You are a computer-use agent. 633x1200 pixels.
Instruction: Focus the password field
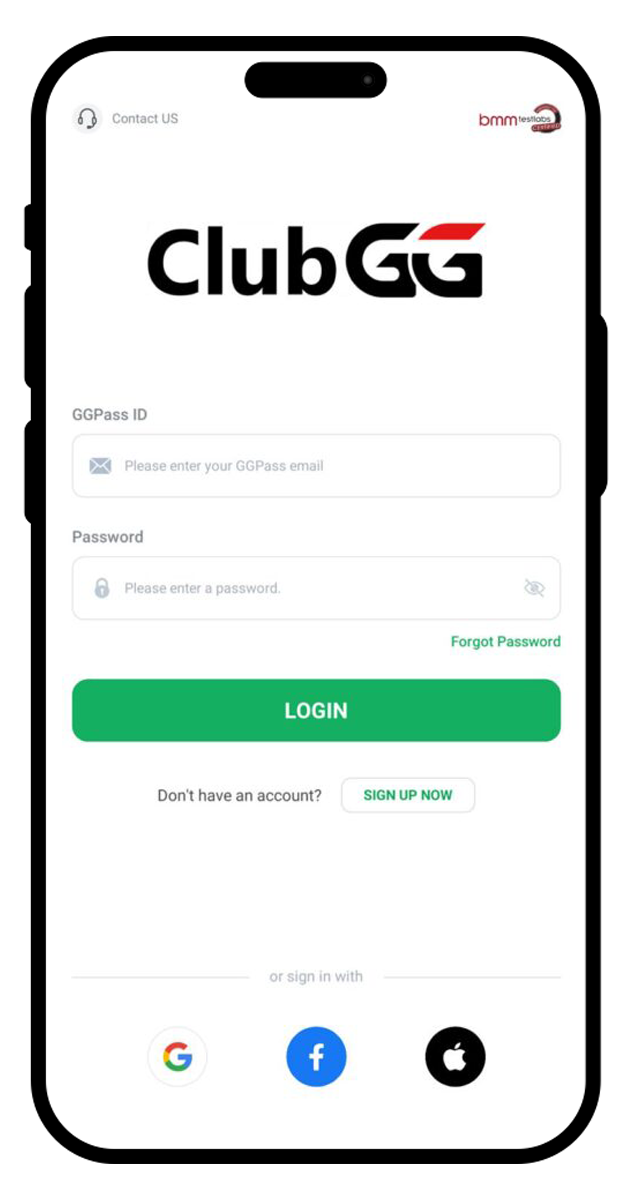[x=316, y=588]
